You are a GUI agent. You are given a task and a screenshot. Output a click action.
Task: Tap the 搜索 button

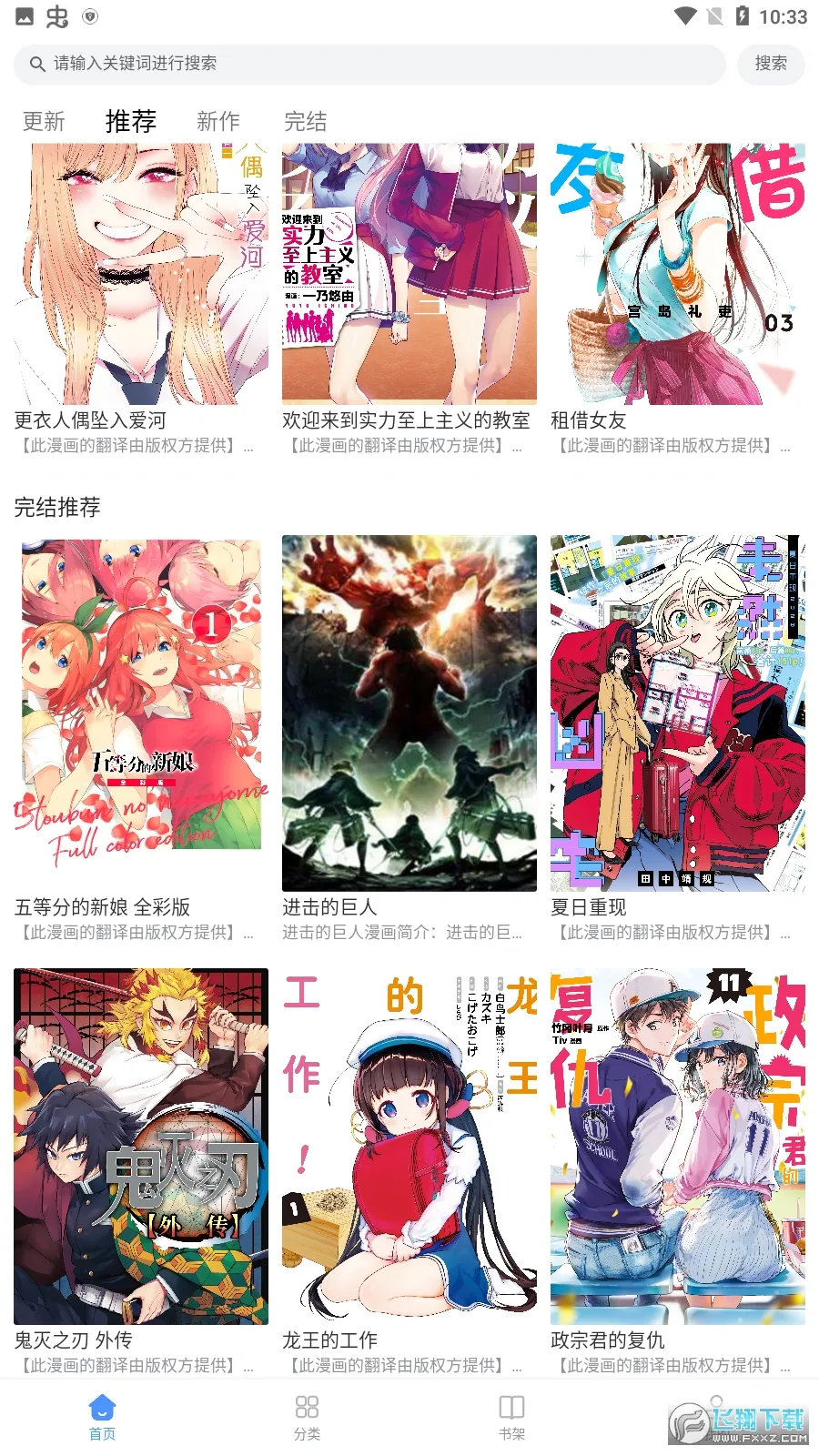(770, 64)
